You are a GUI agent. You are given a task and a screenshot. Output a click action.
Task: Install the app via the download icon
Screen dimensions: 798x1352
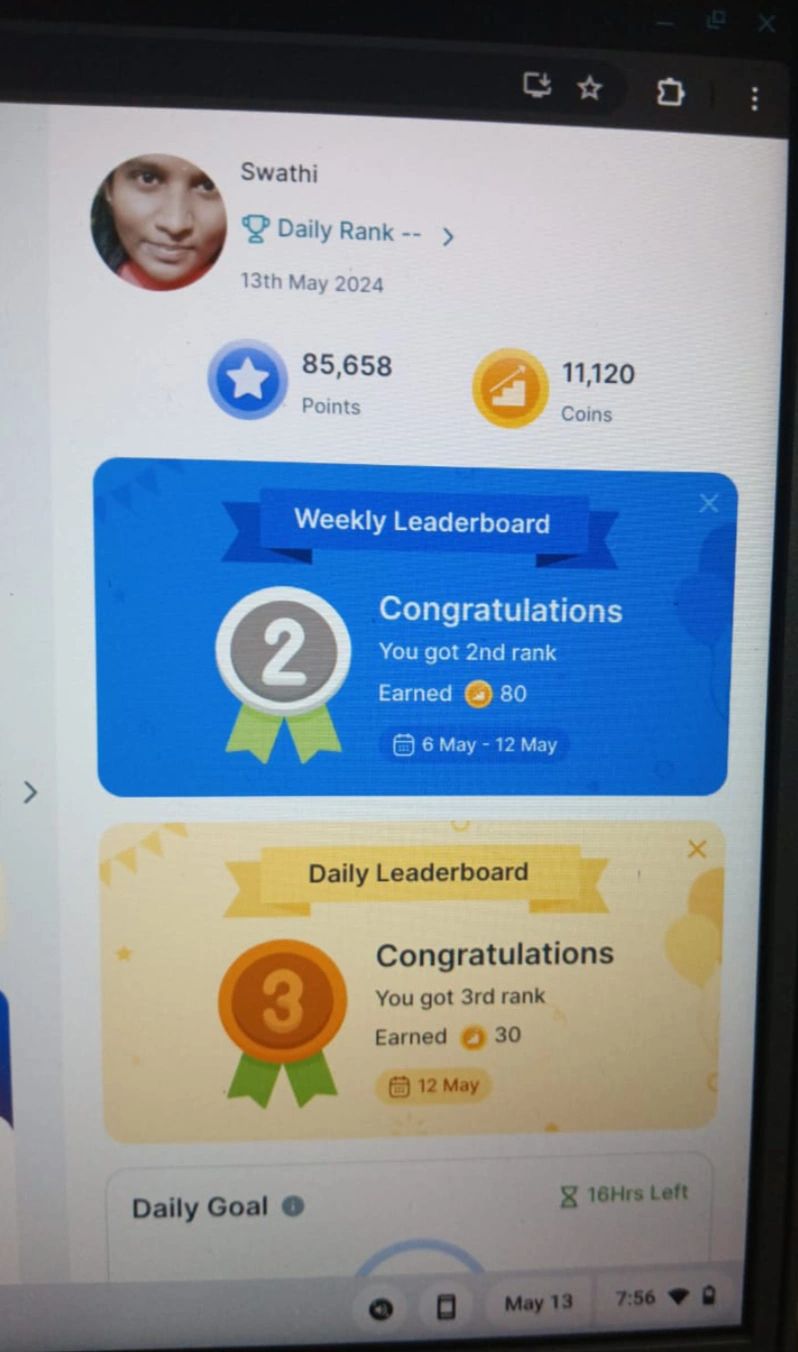pyautogui.click(x=537, y=86)
